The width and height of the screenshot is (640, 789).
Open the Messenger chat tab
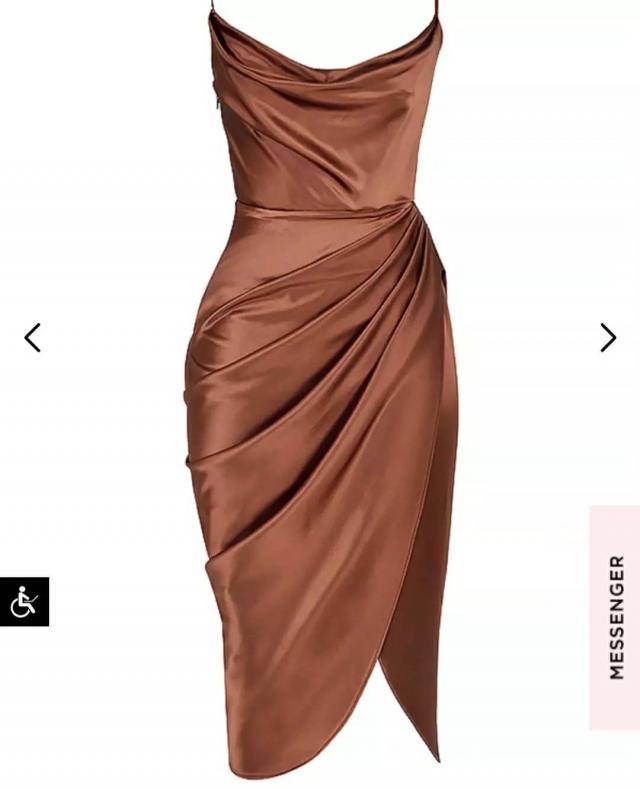pos(615,617)
